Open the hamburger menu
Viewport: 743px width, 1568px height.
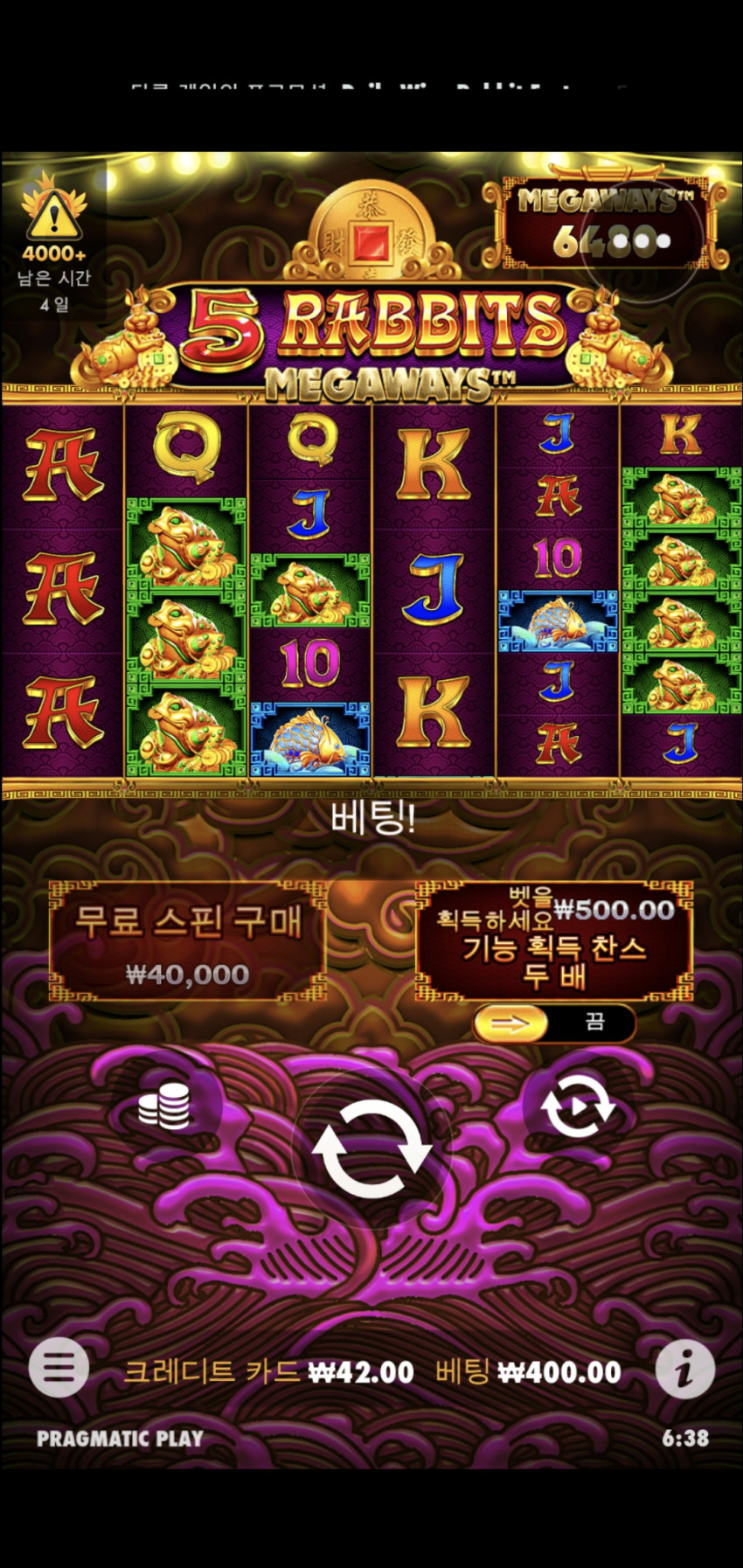pyautogui.click(x=59, y=1366)
